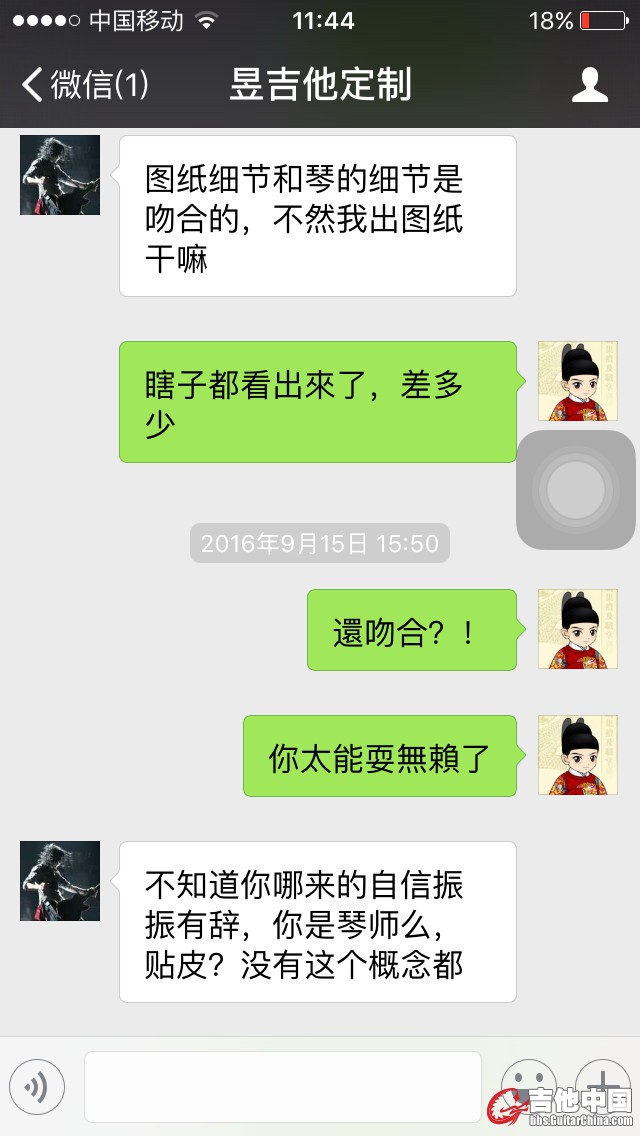640x1136 pixels.
Task: Focus the message text field
Action: (x=282, y=1086)
